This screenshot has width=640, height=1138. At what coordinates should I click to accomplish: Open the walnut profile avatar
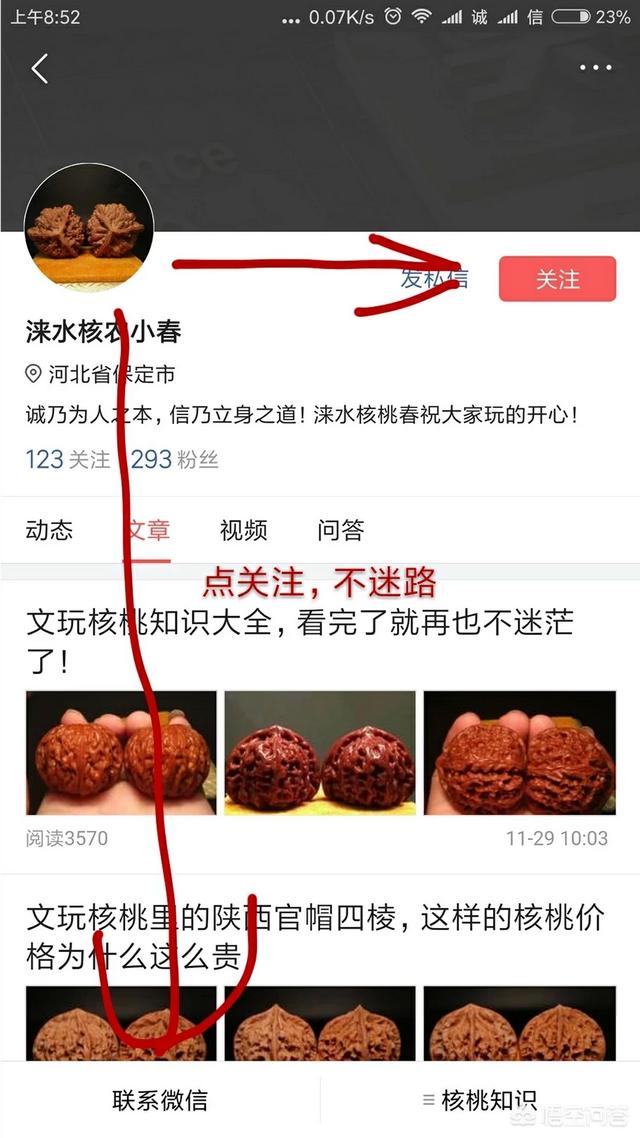(88, 228)
